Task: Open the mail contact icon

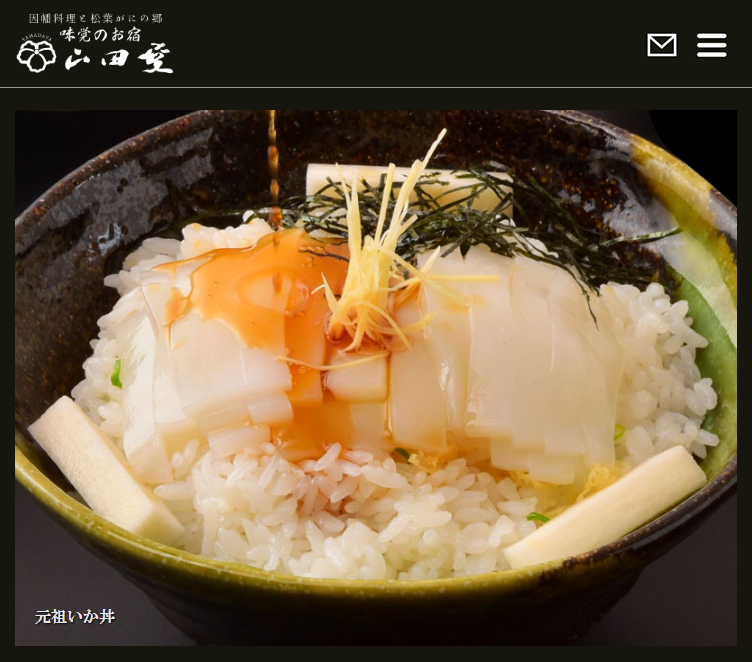Action: point(662,45)
